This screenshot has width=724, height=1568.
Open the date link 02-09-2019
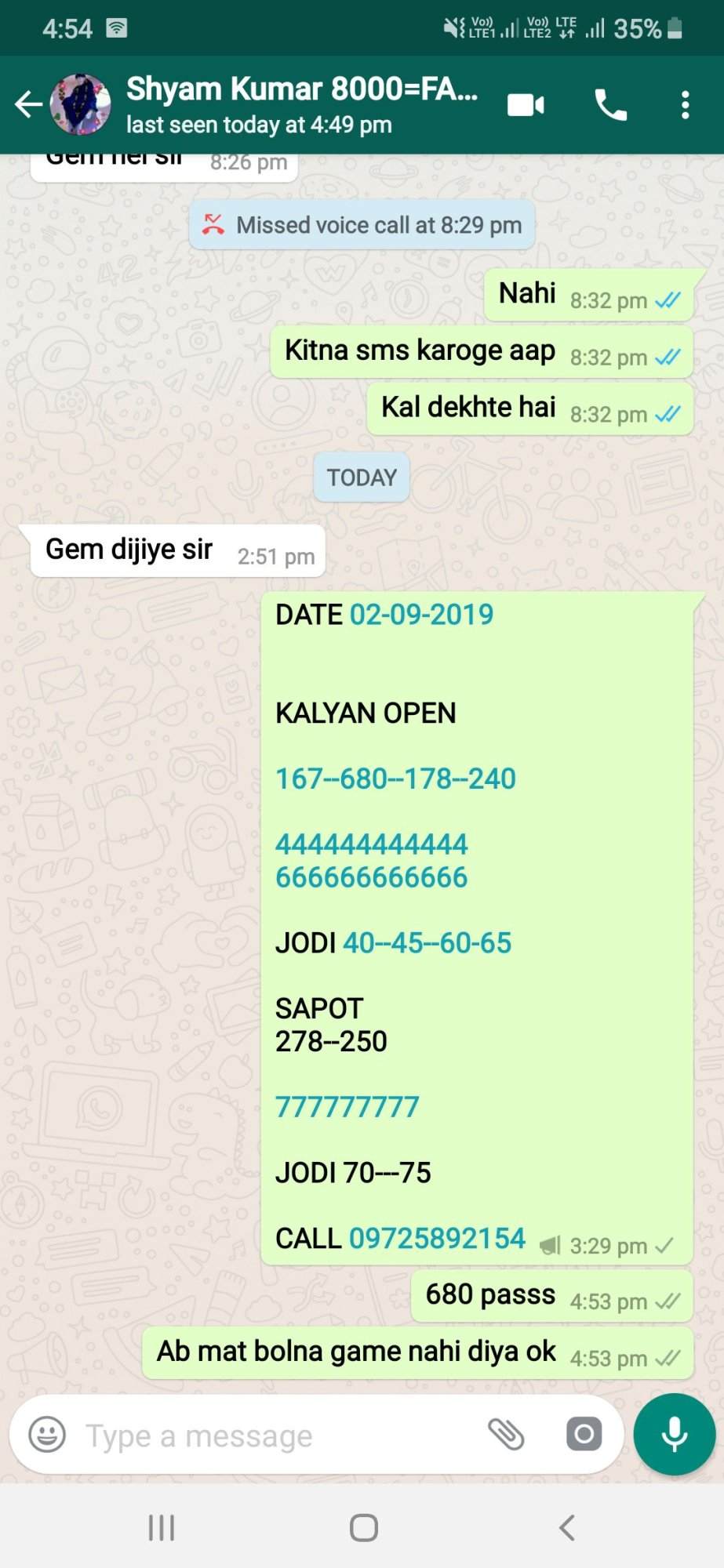point(421,615)
